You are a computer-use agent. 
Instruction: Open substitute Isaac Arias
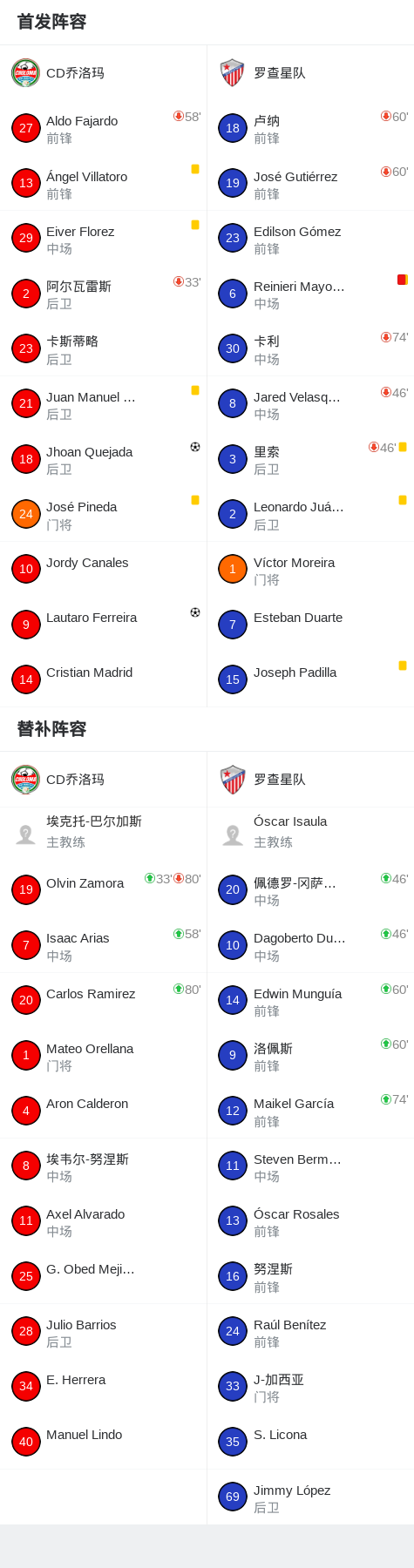point(103,945)
